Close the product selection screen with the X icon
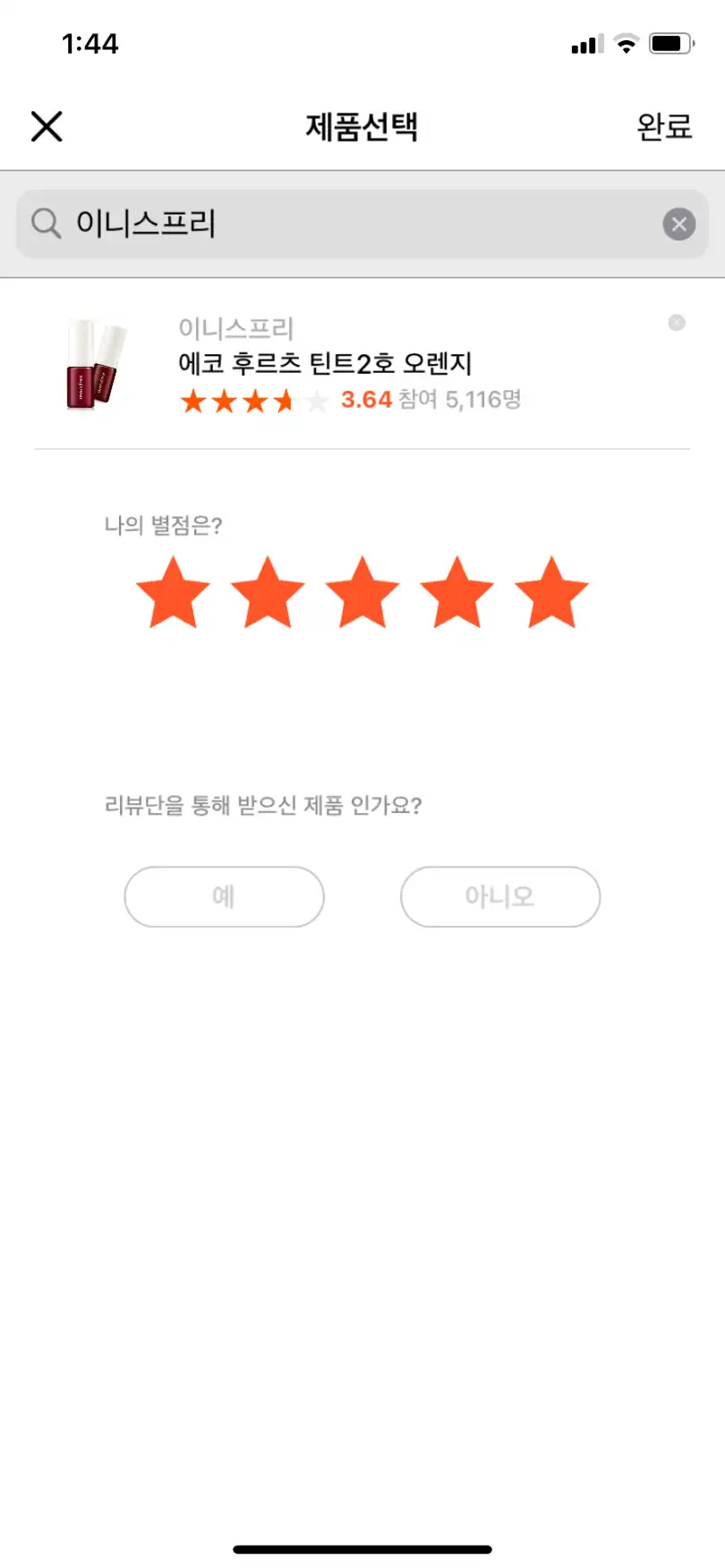The height and width of the screenshot is (1568, 725). tap(46, 126)
